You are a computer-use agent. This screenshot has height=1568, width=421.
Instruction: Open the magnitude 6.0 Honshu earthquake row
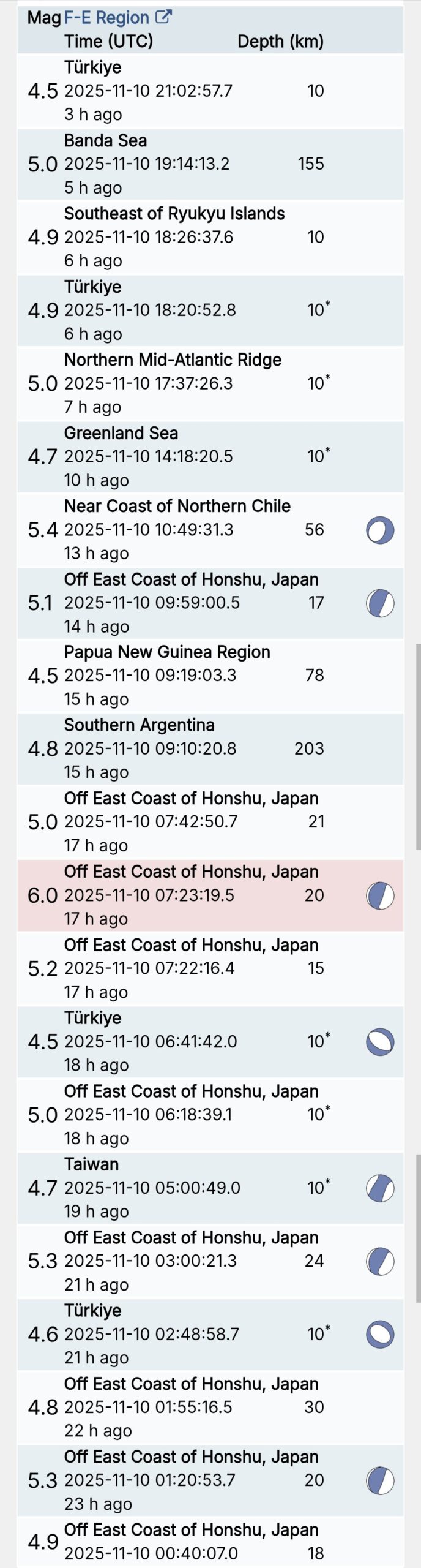pyautogui.click(x=191, y=895)
